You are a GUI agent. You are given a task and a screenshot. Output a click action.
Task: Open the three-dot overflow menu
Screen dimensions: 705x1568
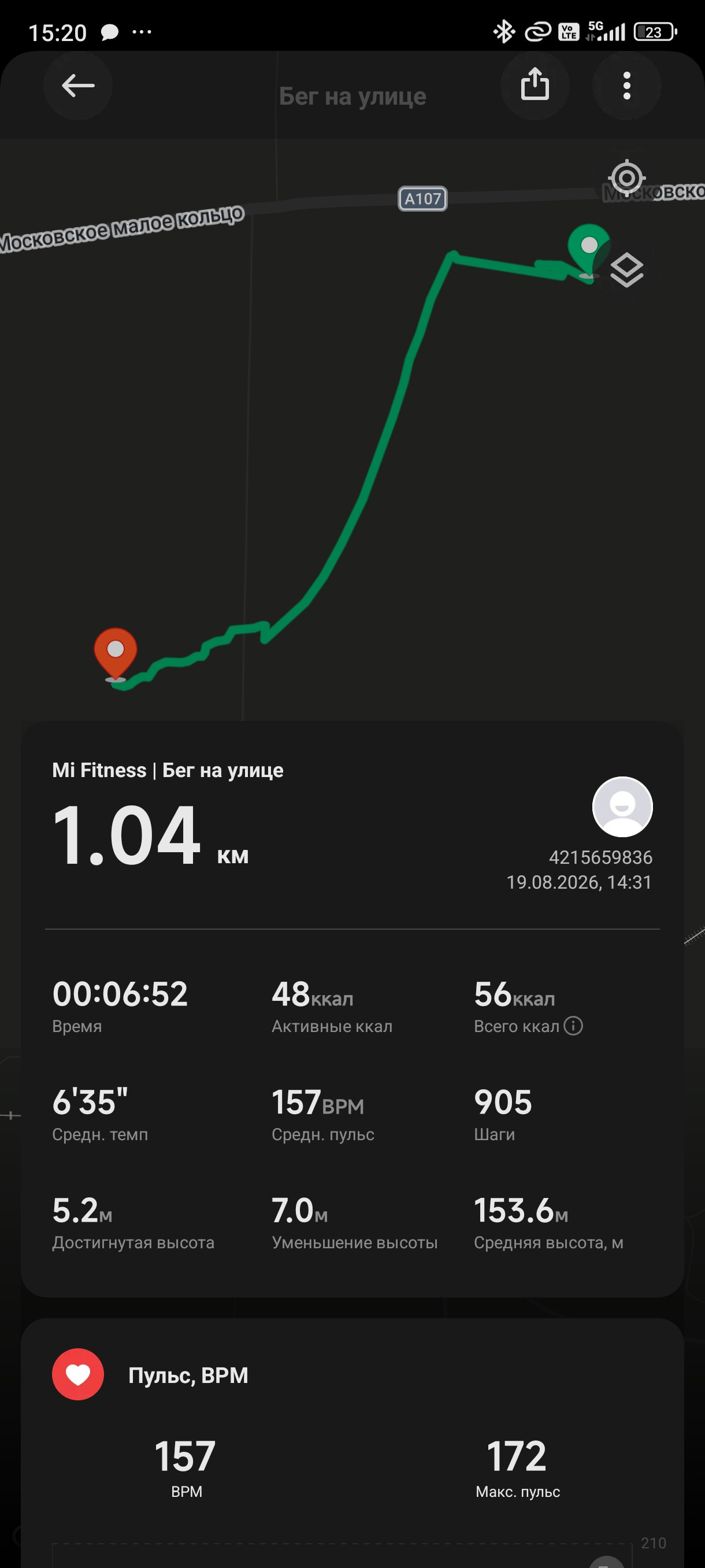pyautogui.click(x=626, y=86)
